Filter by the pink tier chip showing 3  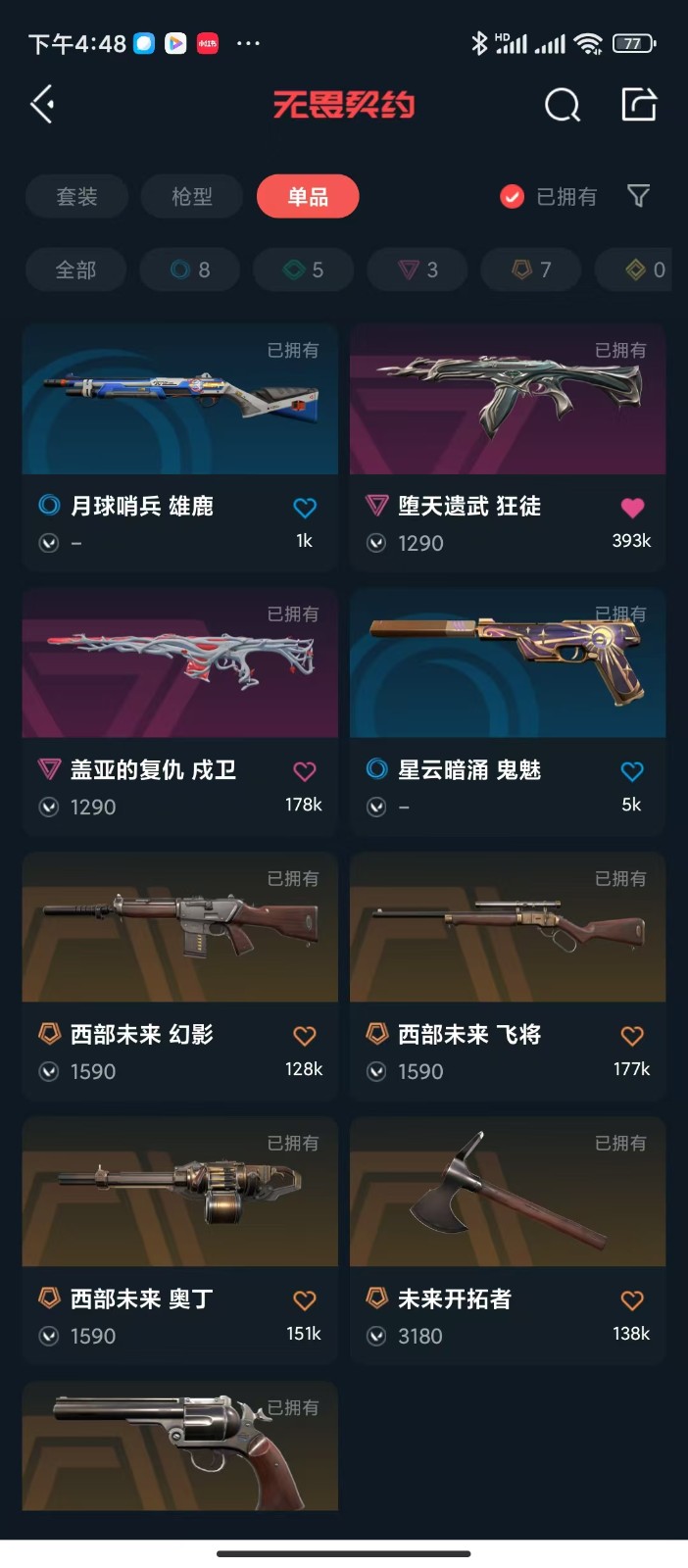[418, 269]
